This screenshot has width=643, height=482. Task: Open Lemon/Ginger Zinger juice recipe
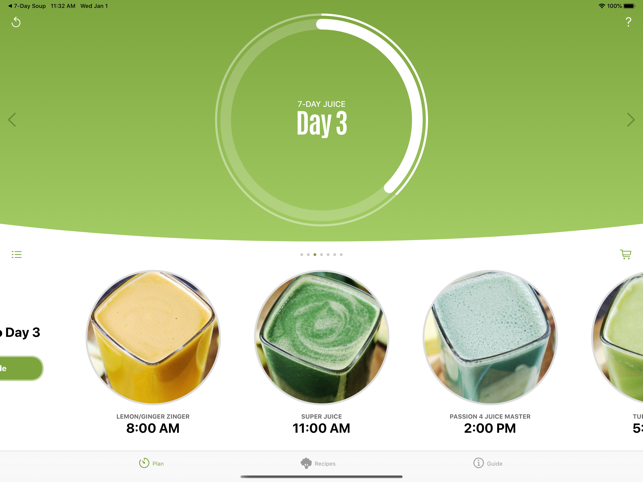[x=153, y=338]
